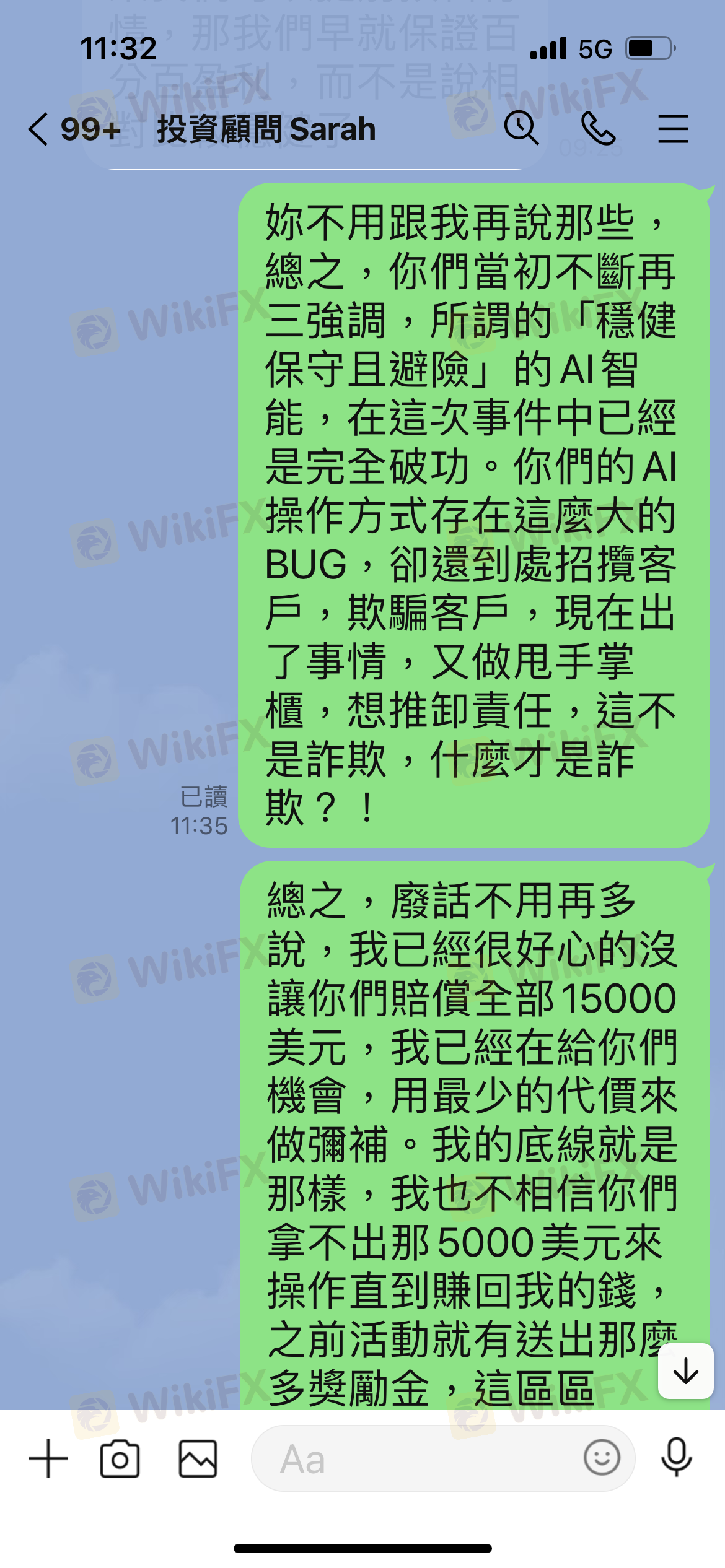Record a voice message with the microphone
The image size is (725, 1568).
tap(676, 1457)
